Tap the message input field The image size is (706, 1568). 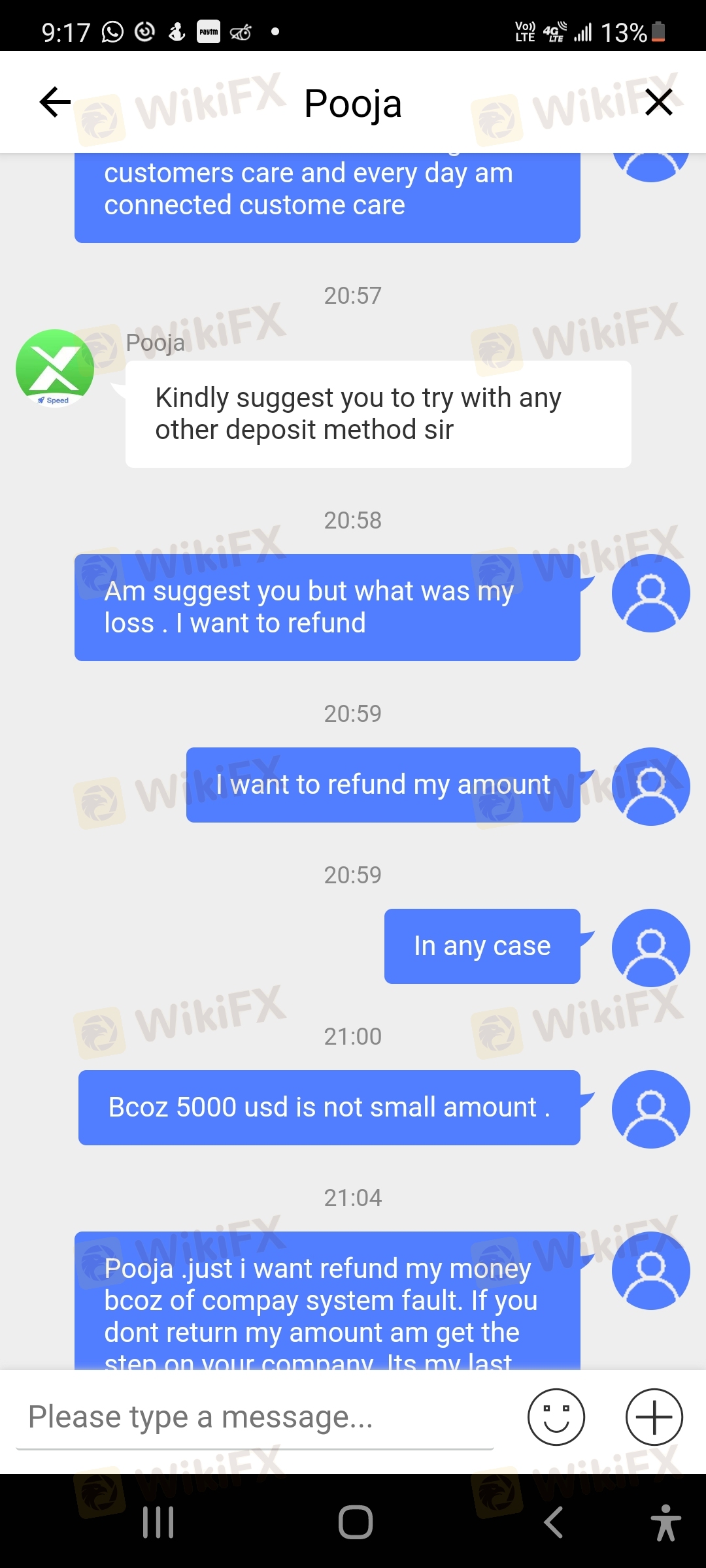(255, 1416)
